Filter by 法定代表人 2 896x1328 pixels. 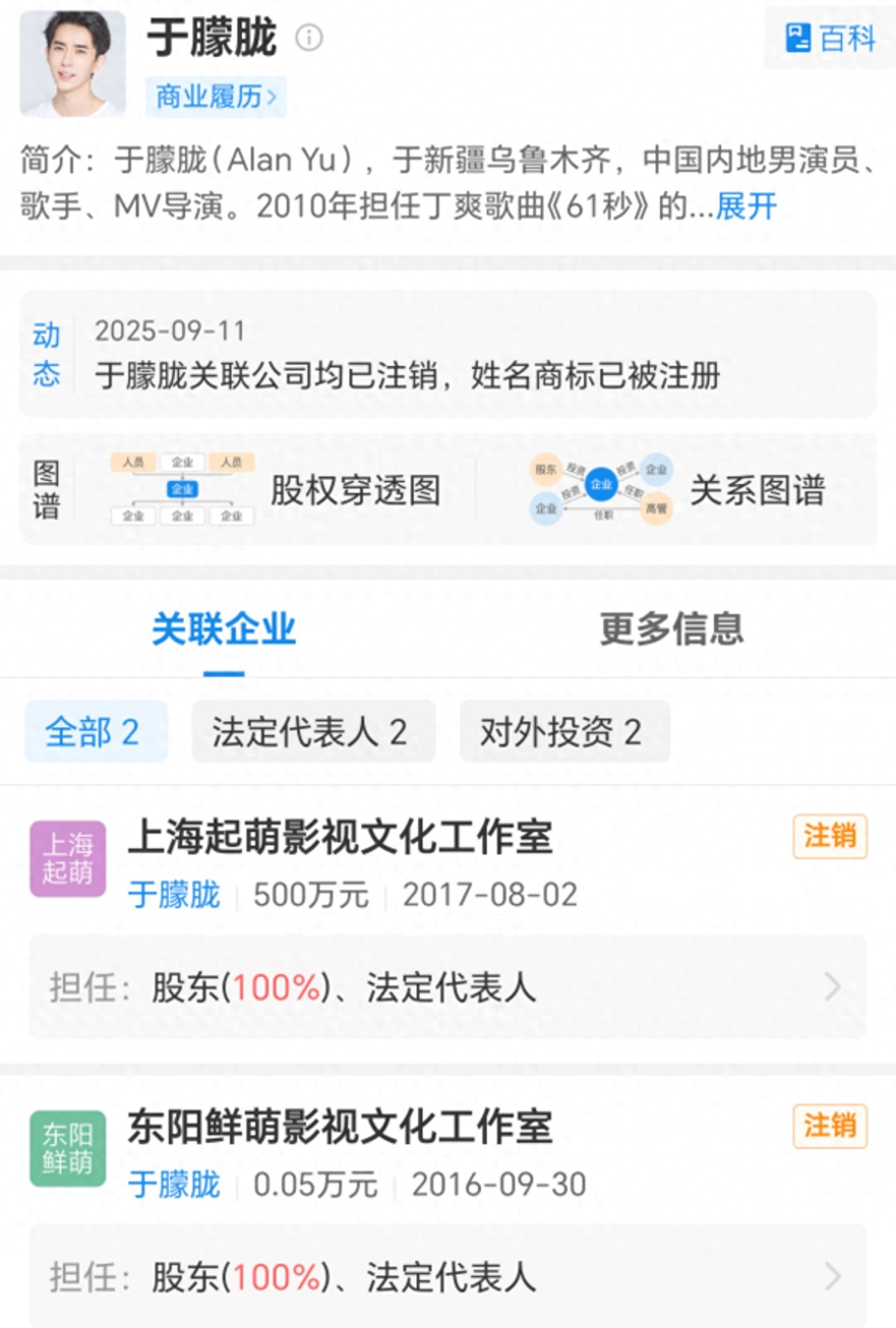pos(313,732)
